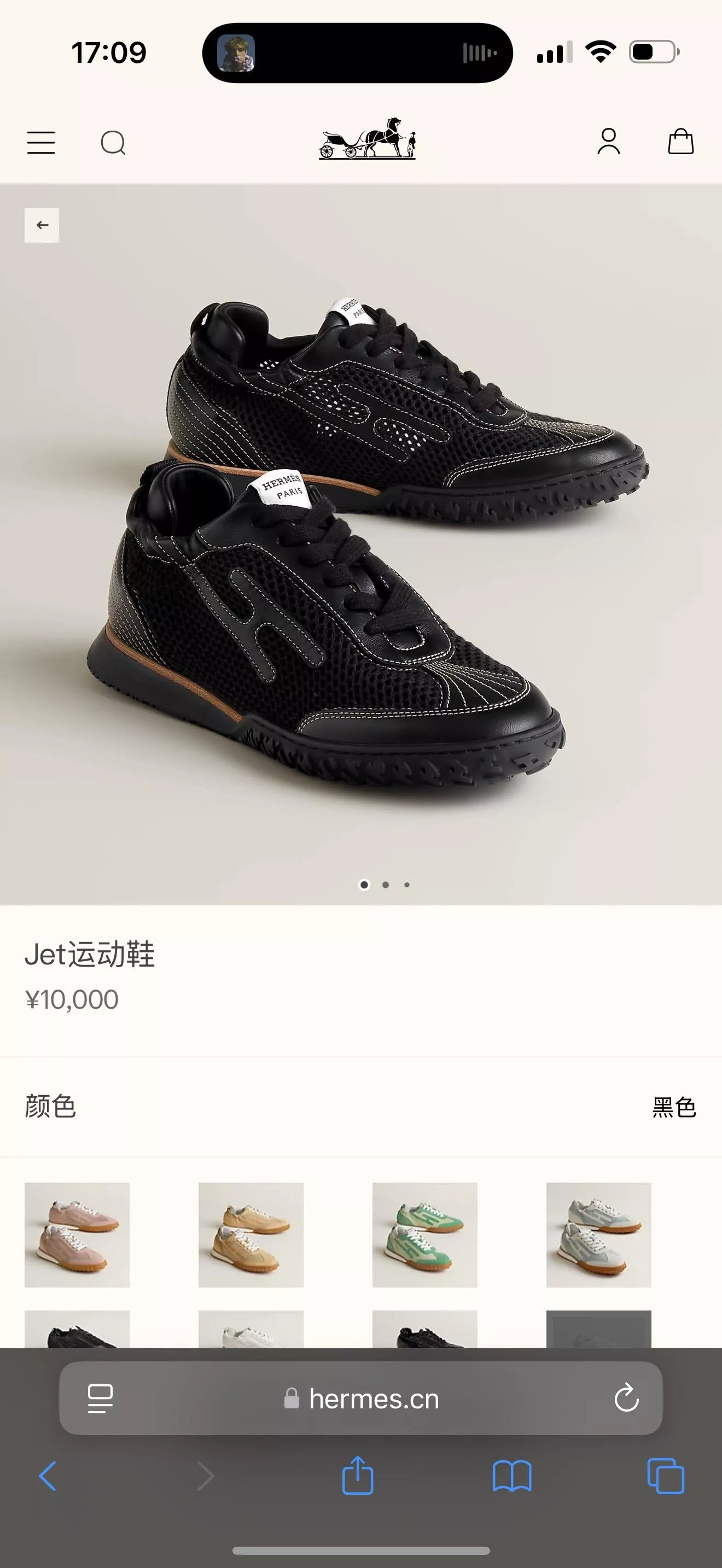Open the hamburger menu

[x=42, y=143]
